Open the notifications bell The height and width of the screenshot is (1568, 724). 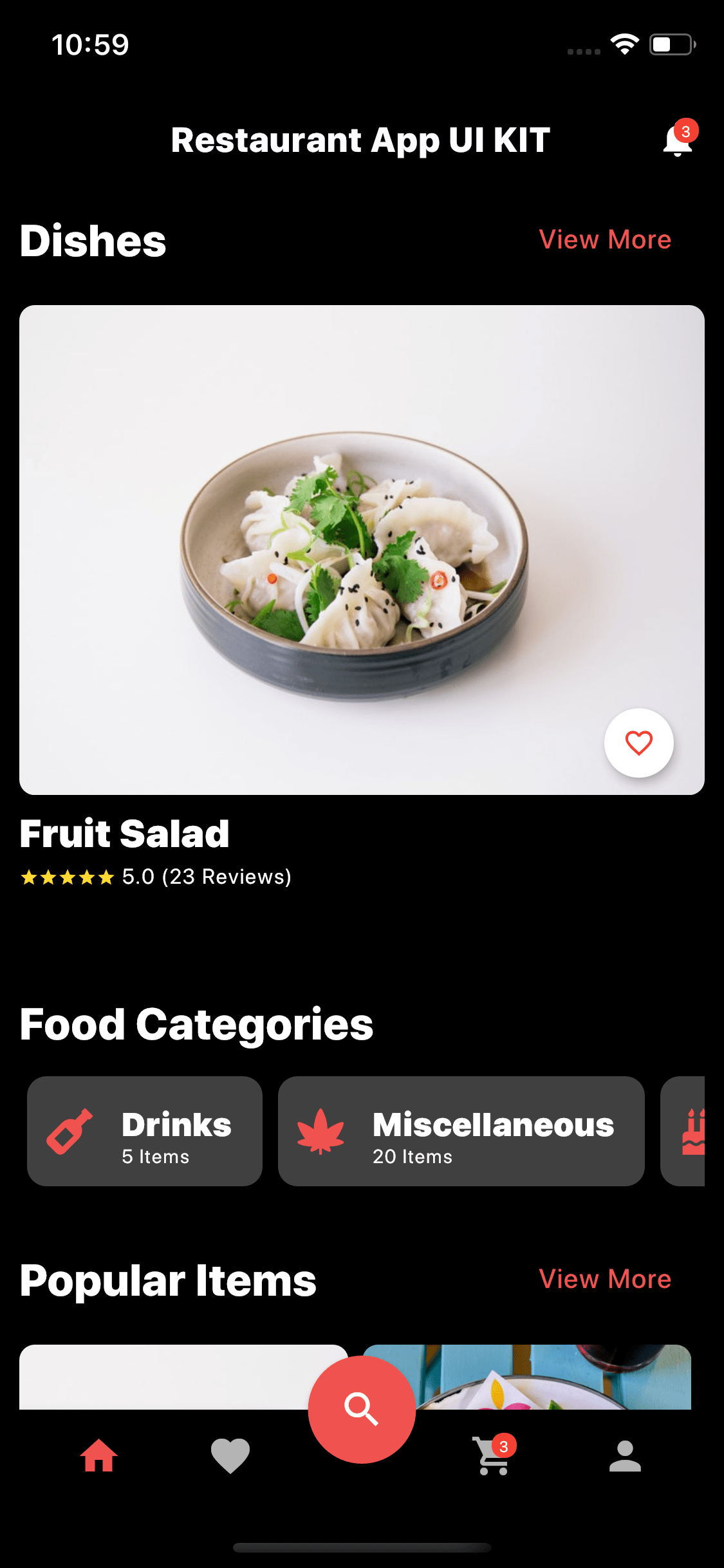point(677,140)
